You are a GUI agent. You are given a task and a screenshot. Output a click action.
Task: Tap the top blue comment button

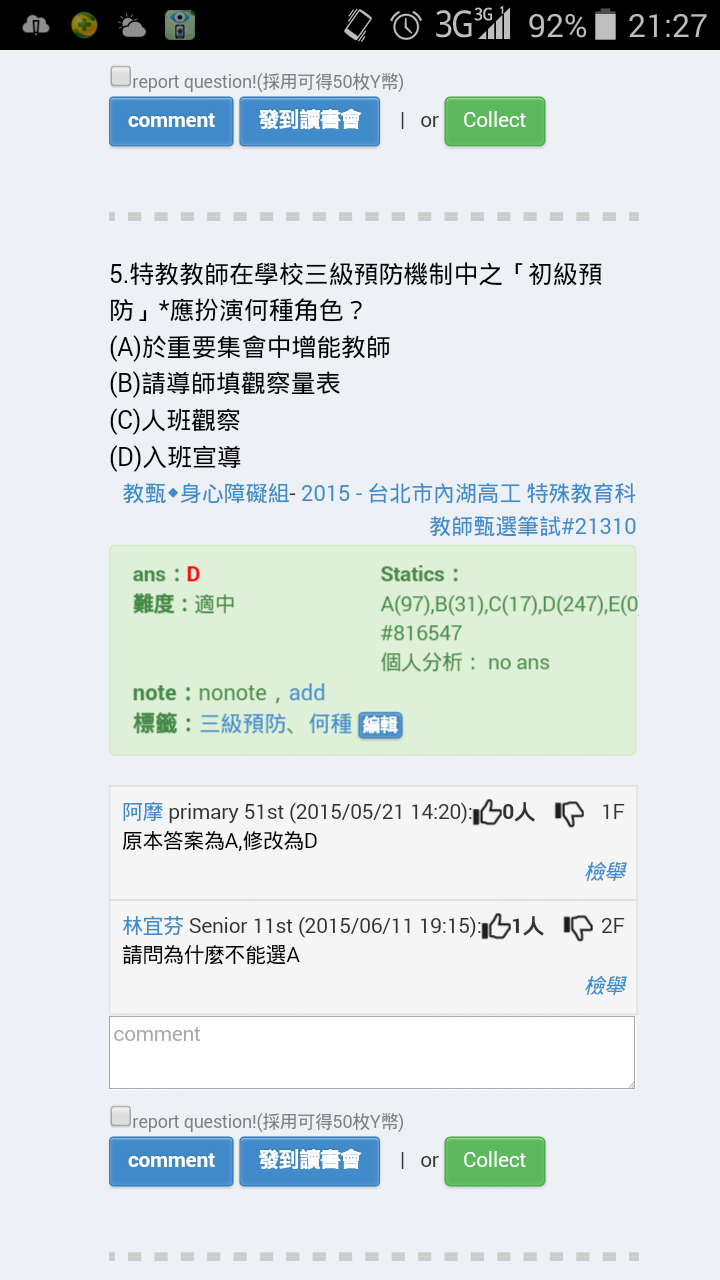click(x=171, y=121)
